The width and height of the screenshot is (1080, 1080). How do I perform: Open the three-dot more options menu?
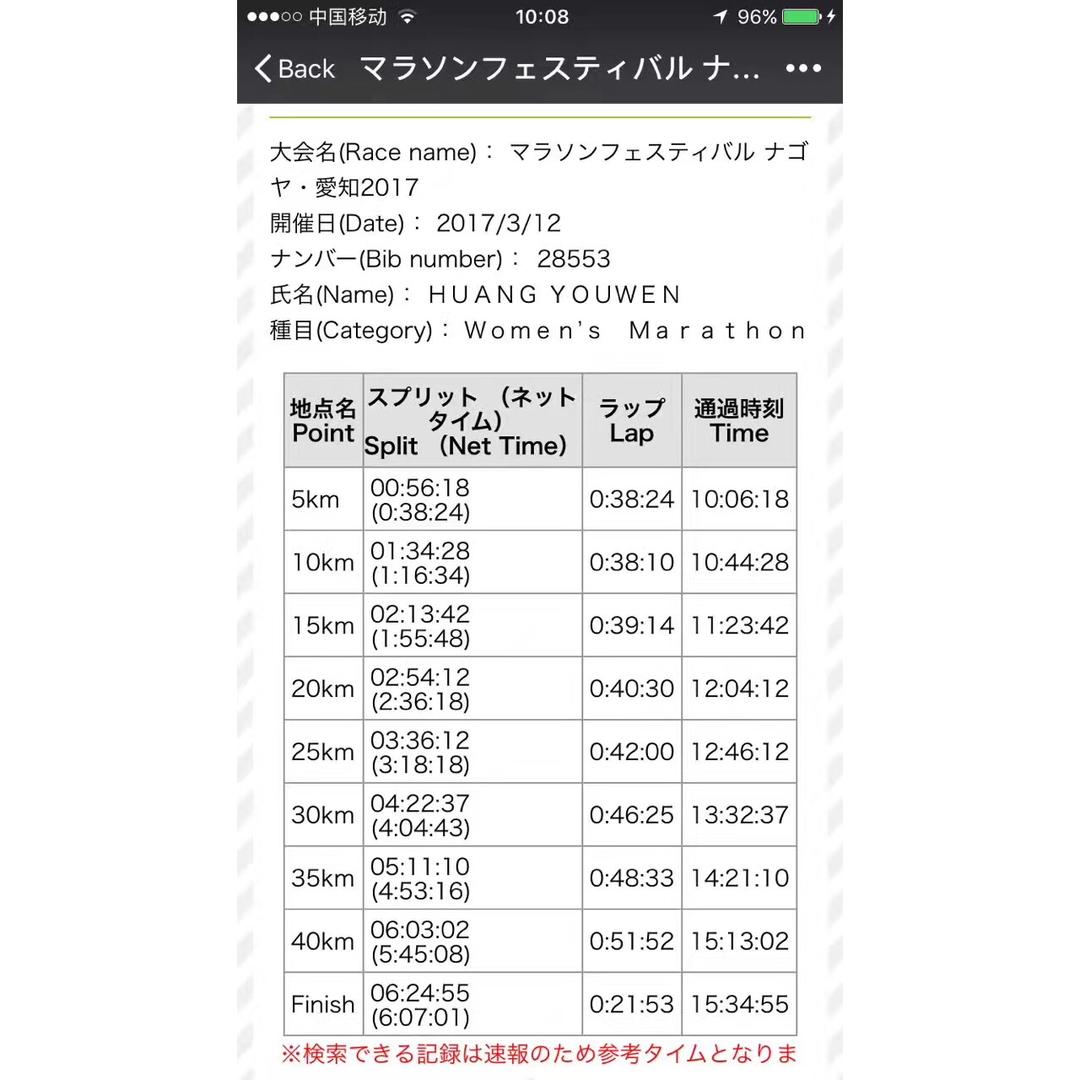803,69
